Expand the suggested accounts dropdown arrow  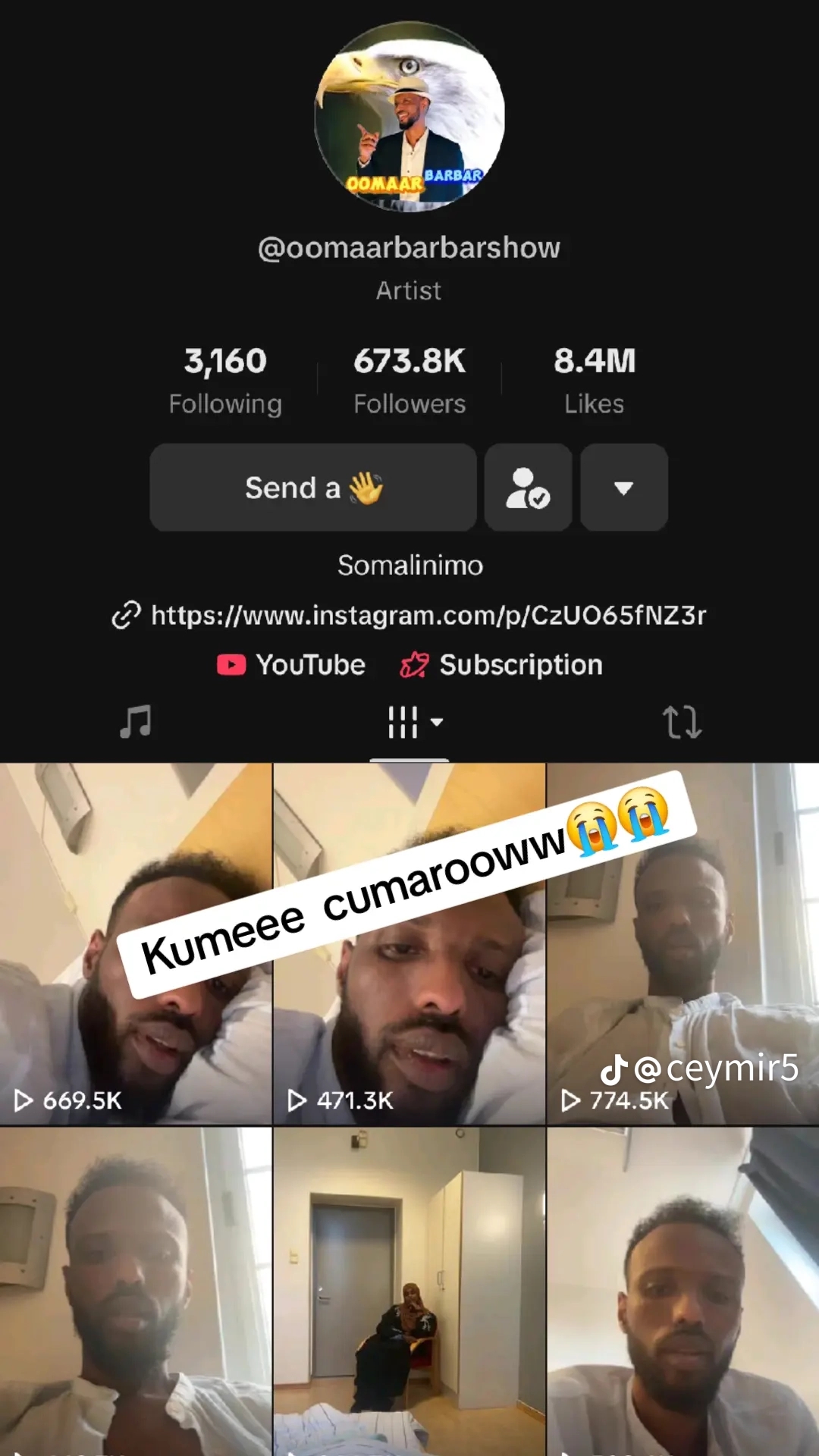(x=623, y=488)
